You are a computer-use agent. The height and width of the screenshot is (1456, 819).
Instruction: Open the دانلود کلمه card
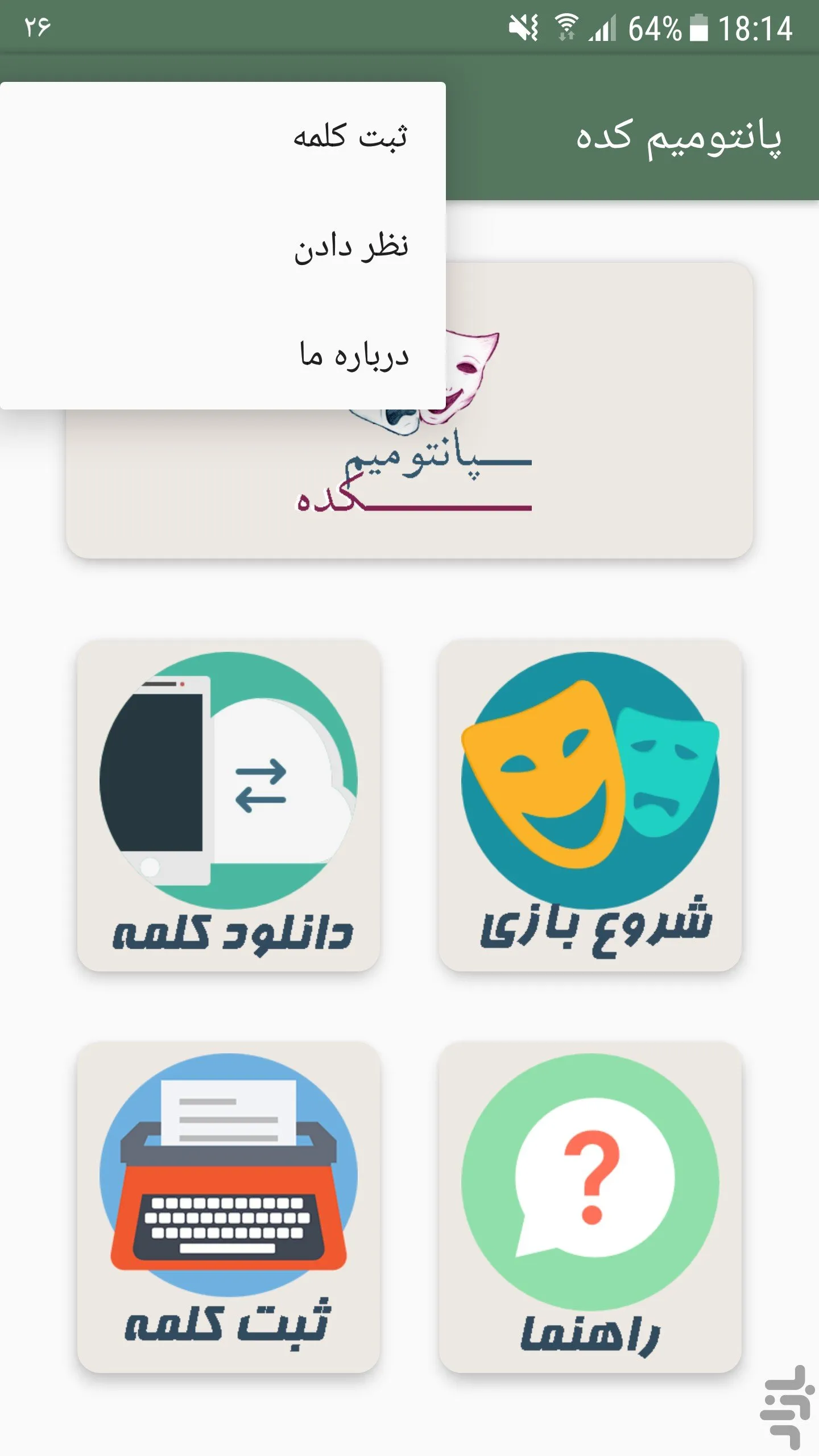coord(229,805)
